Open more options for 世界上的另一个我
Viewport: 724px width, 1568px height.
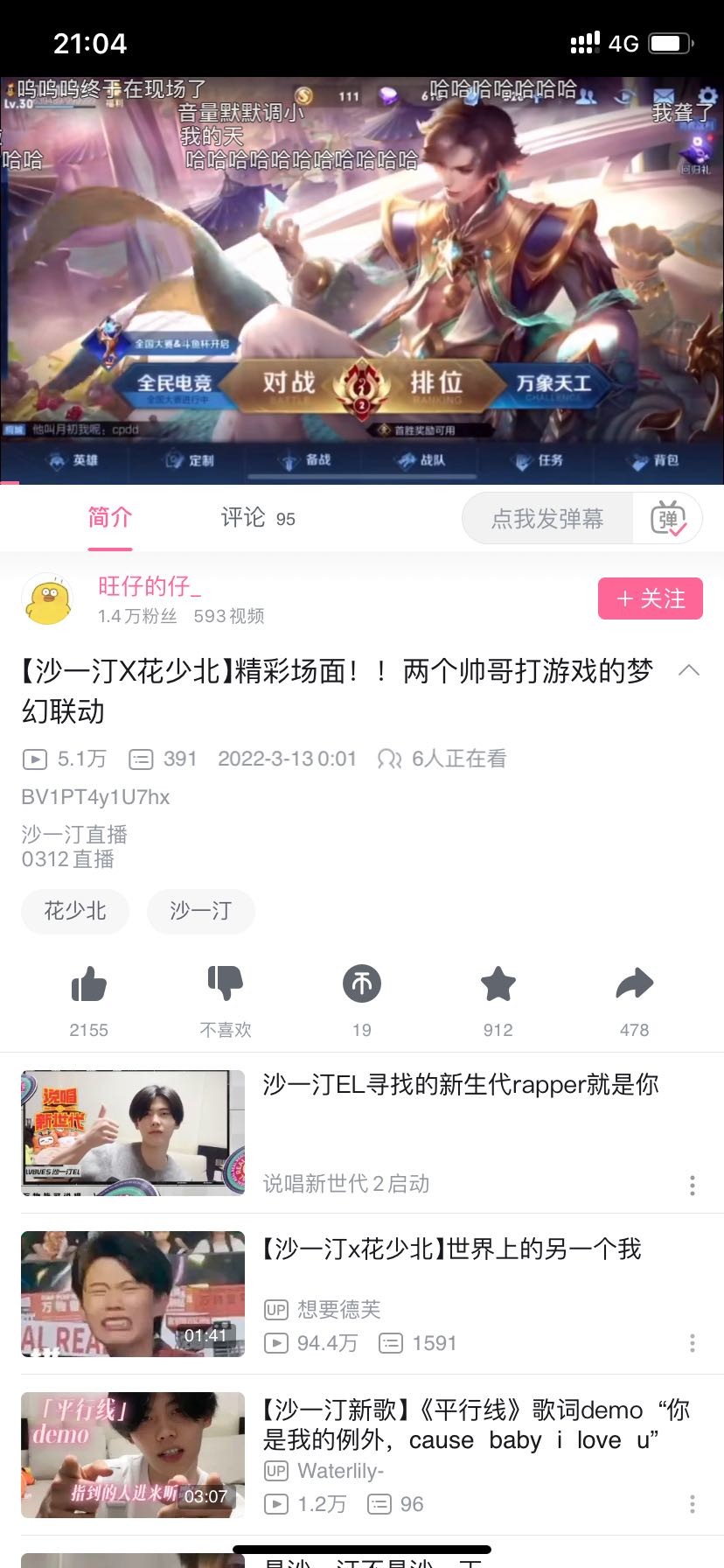(x=693, y=1343)
